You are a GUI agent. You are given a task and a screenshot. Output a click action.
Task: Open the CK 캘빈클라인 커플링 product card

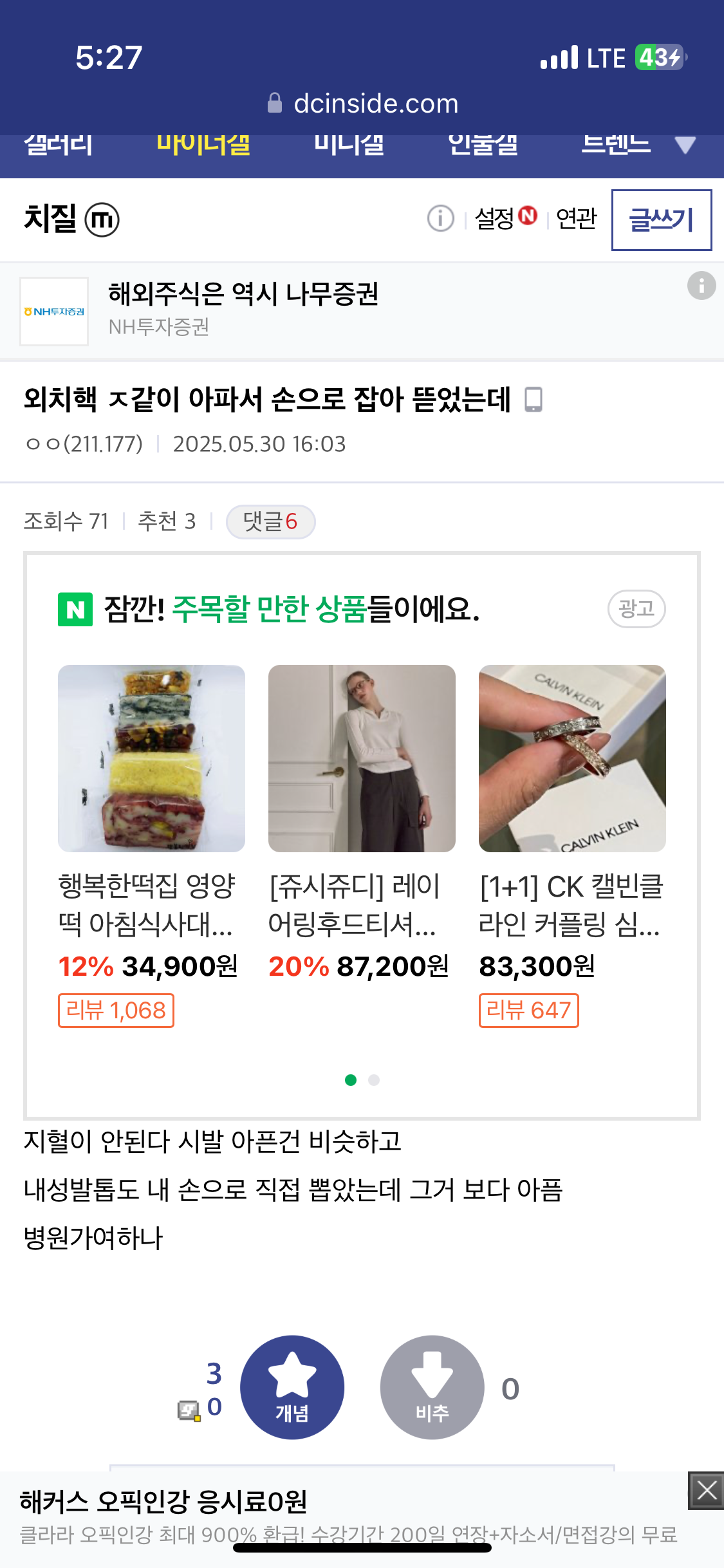click(572, 846)
